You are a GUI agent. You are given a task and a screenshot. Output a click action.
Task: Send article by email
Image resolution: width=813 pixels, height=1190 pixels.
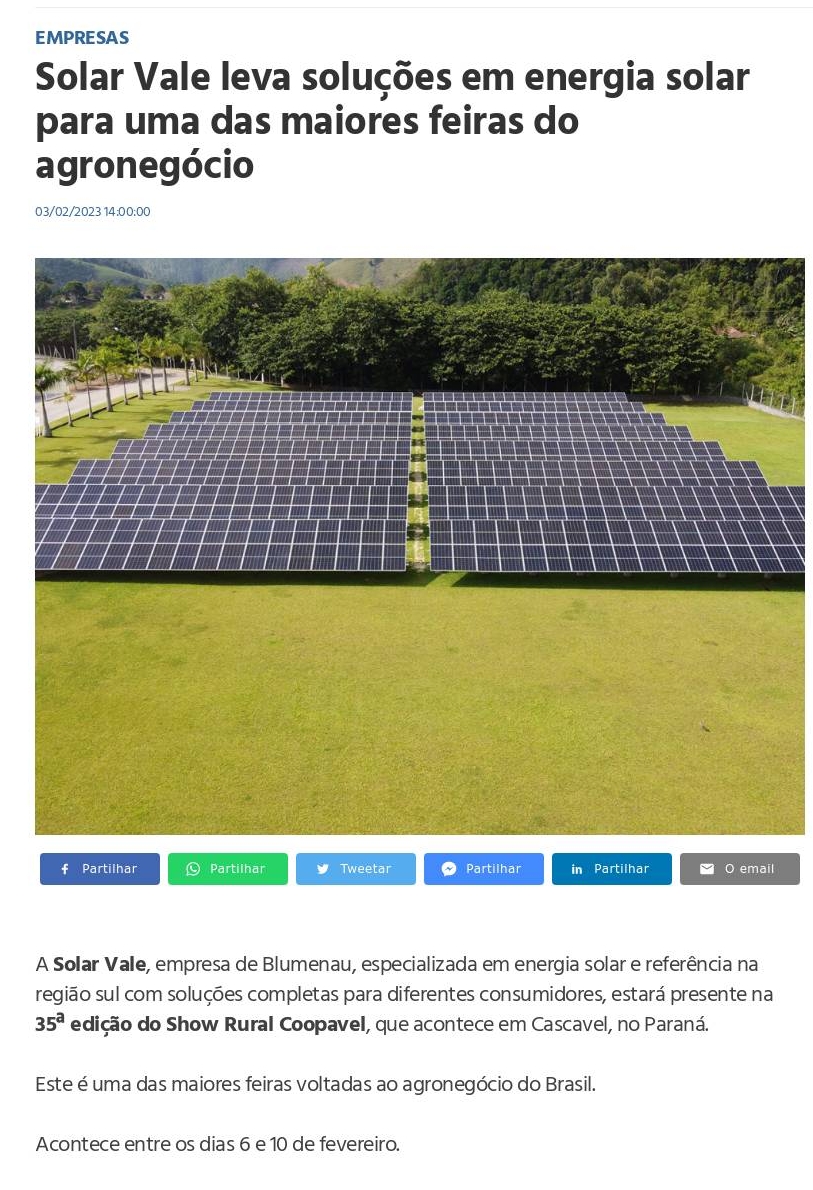739,869
